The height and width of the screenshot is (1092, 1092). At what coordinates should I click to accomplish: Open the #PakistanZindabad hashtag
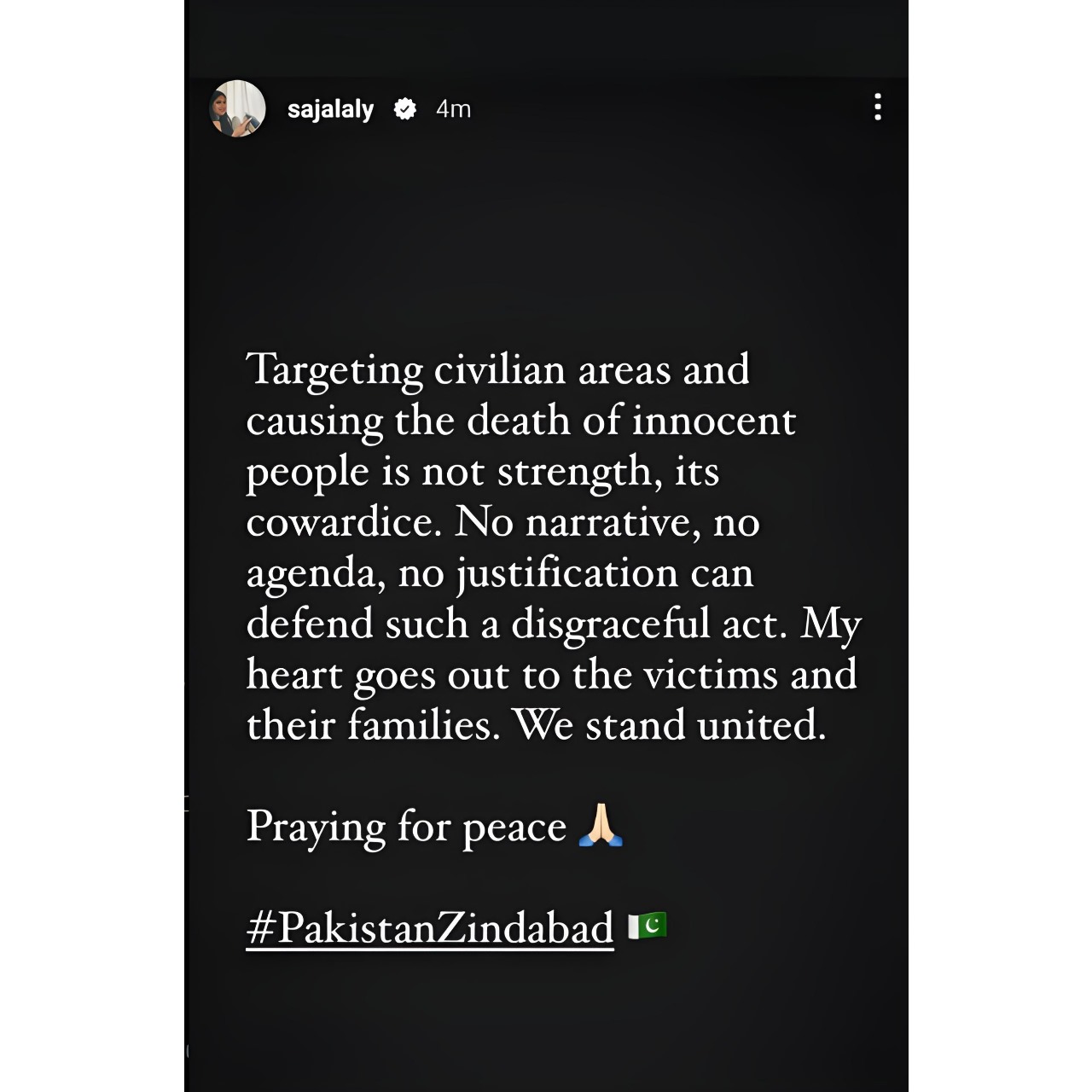click(430, 927)
